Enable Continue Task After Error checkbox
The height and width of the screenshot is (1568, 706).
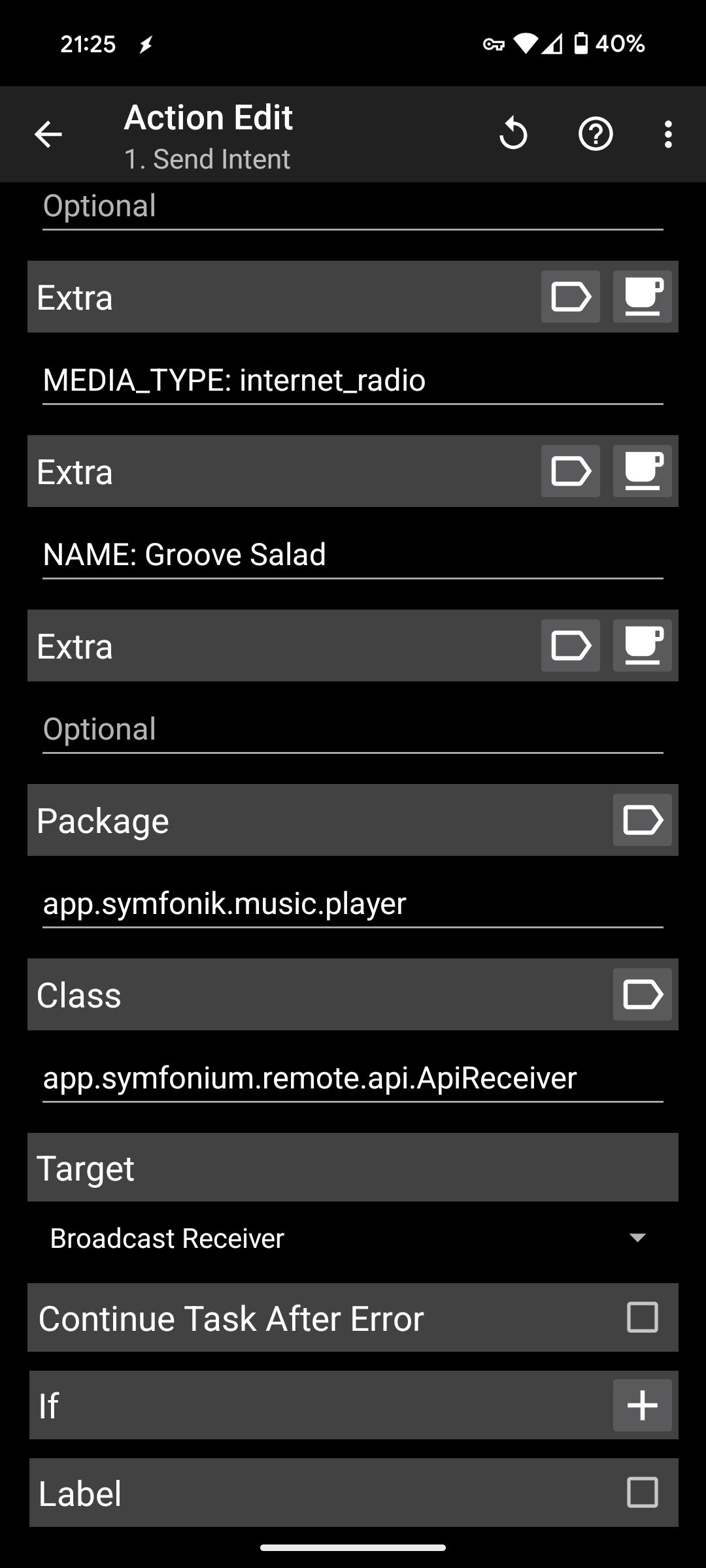click(643, 1317)
